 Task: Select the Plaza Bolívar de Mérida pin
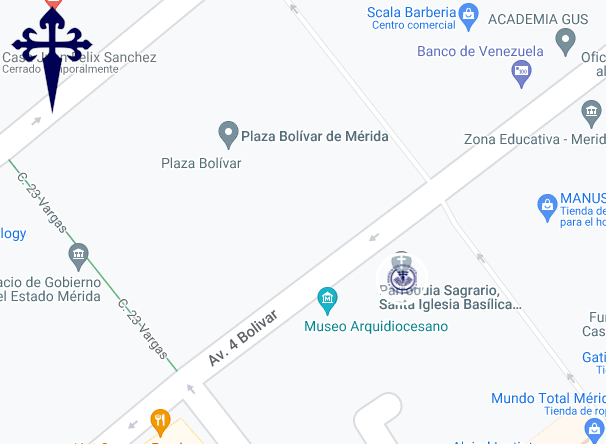tap(228, 134)
